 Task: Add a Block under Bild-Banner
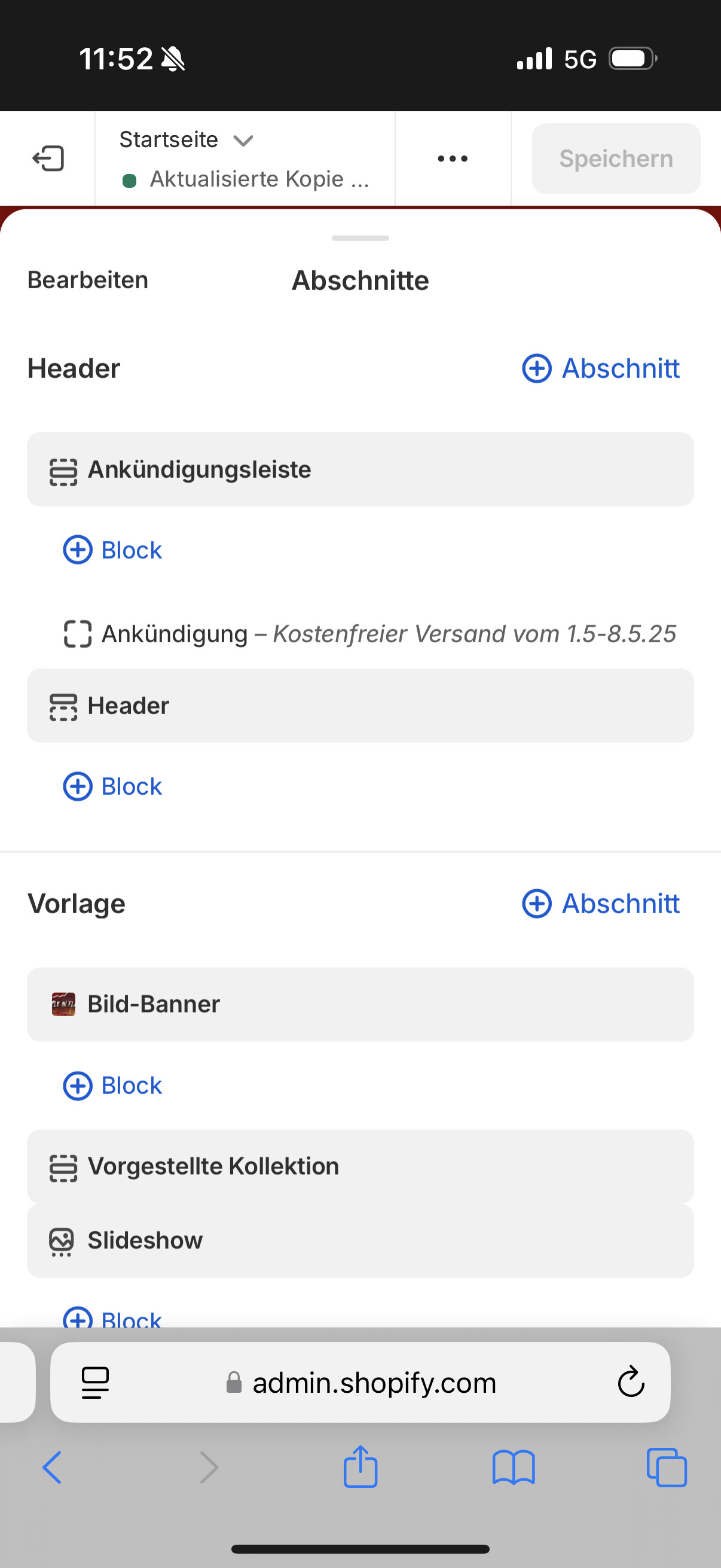click(113, 1086)
